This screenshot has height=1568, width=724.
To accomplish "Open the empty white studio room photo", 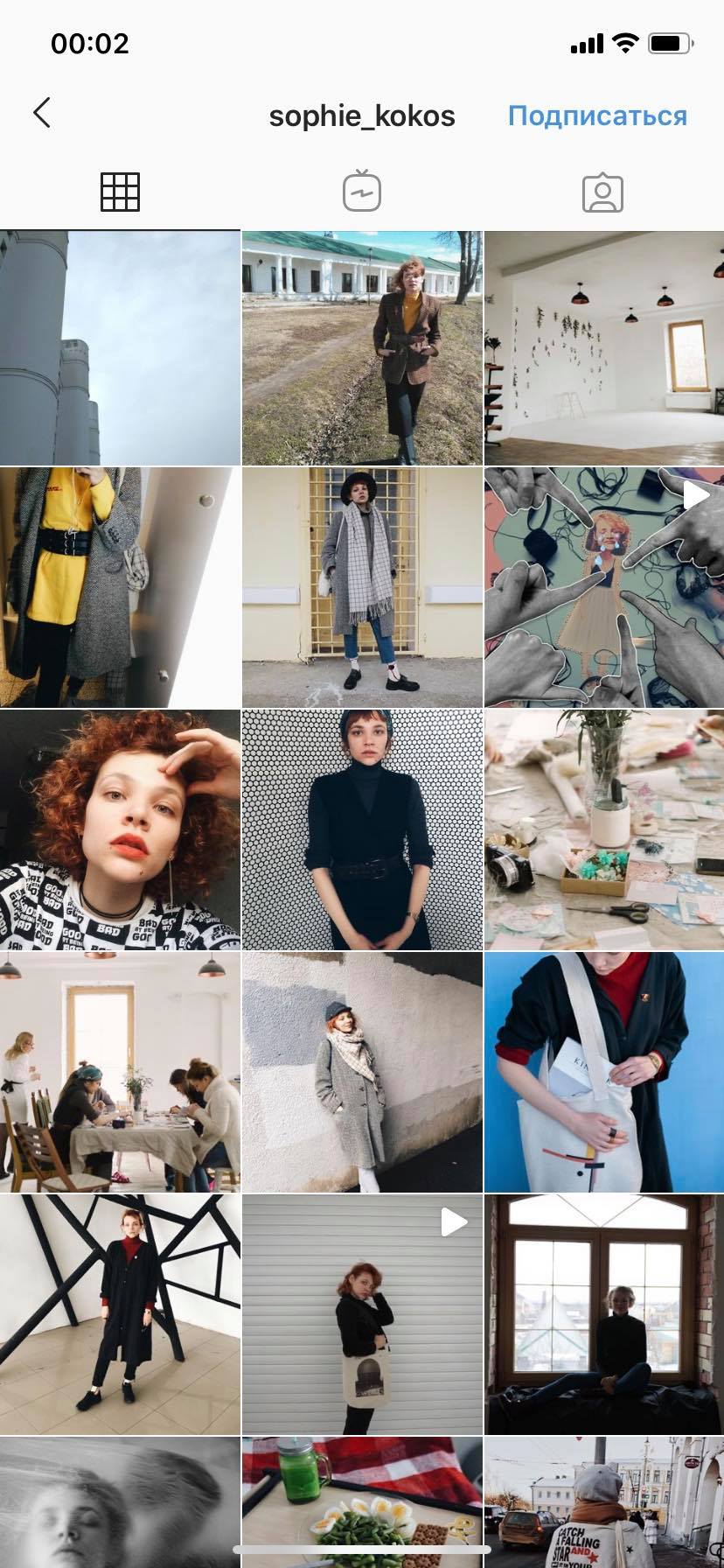I will [604, 347].
